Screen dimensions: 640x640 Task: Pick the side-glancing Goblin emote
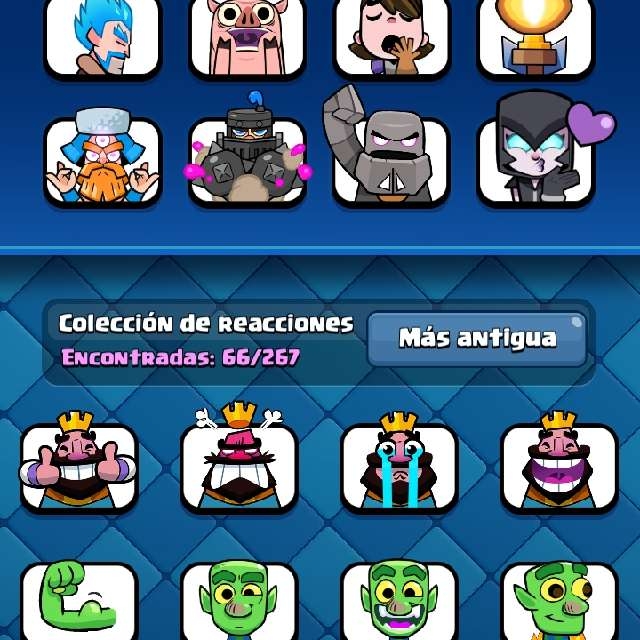coord(559,601)
